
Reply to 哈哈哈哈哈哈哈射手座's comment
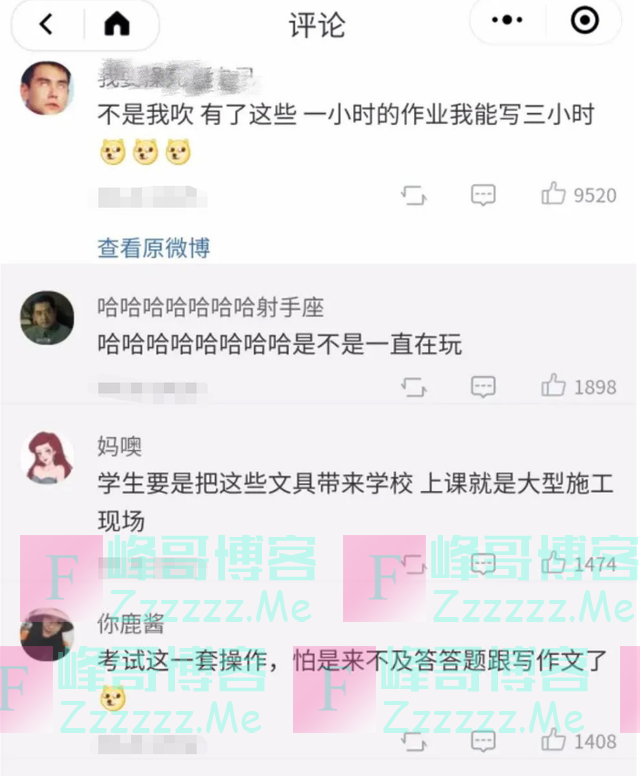click(x=484, y=385)
